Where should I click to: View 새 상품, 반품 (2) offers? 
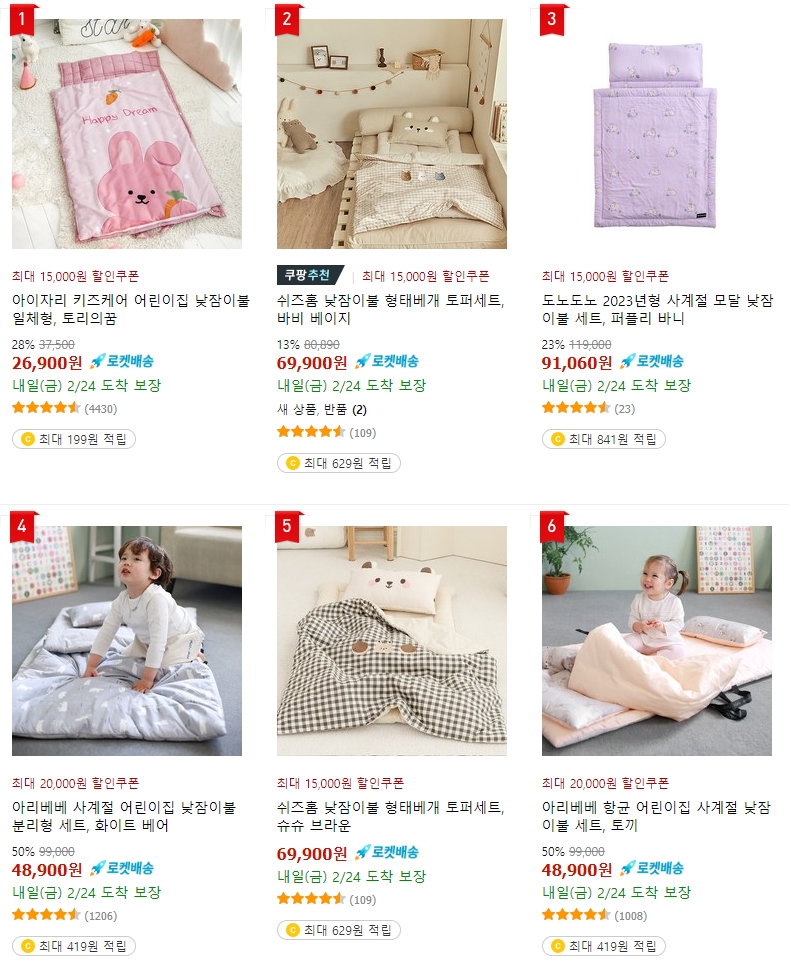point(322,409)
